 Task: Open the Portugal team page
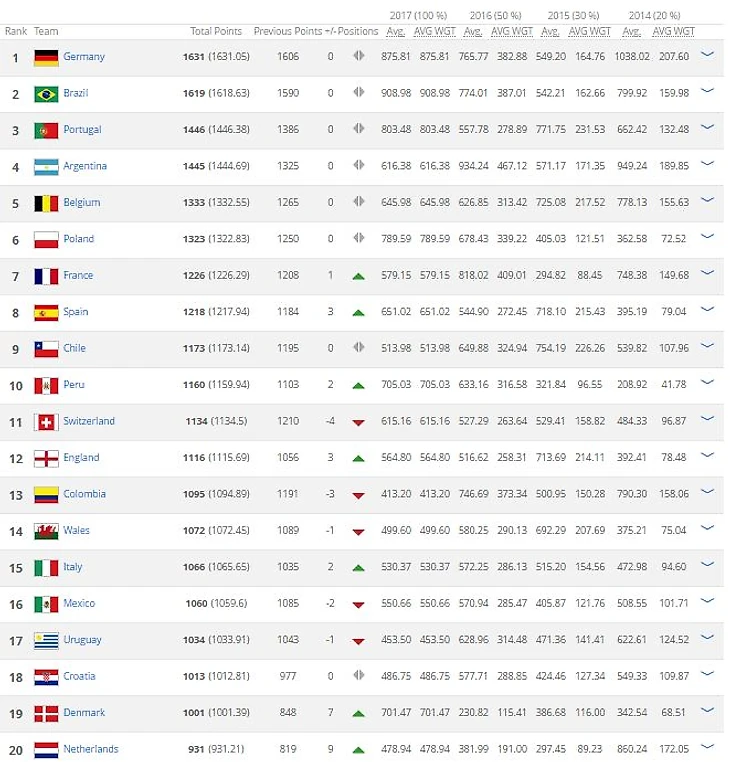(81, 130)
